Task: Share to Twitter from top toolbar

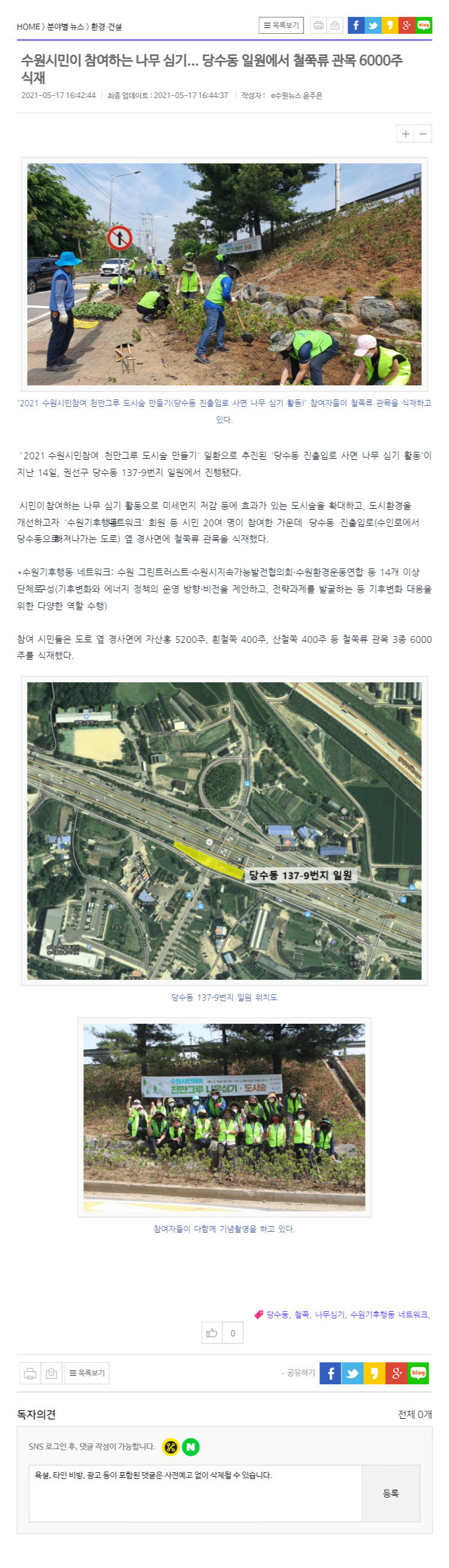Action: tap(373, 25)
